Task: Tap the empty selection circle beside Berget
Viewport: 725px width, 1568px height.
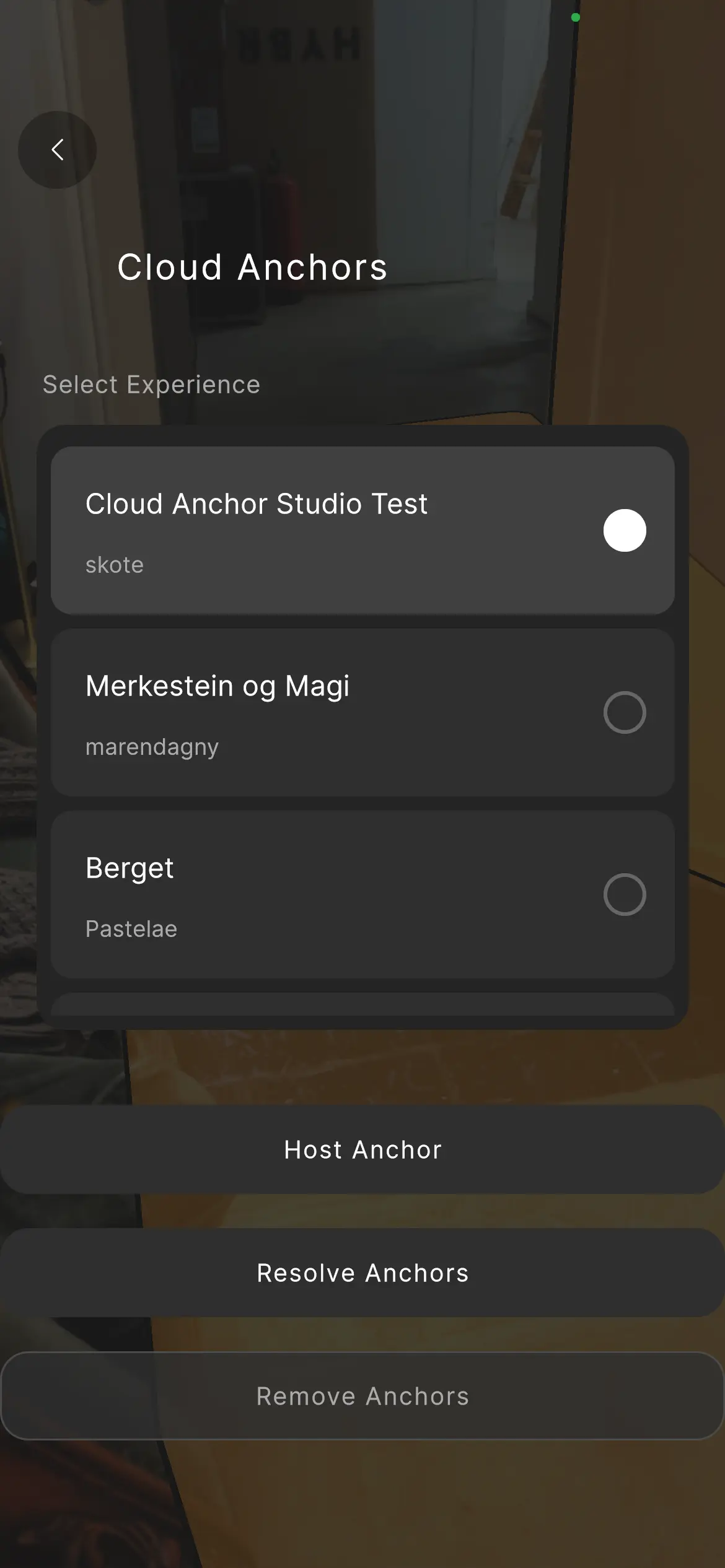Action: click(x=625, y=893)
